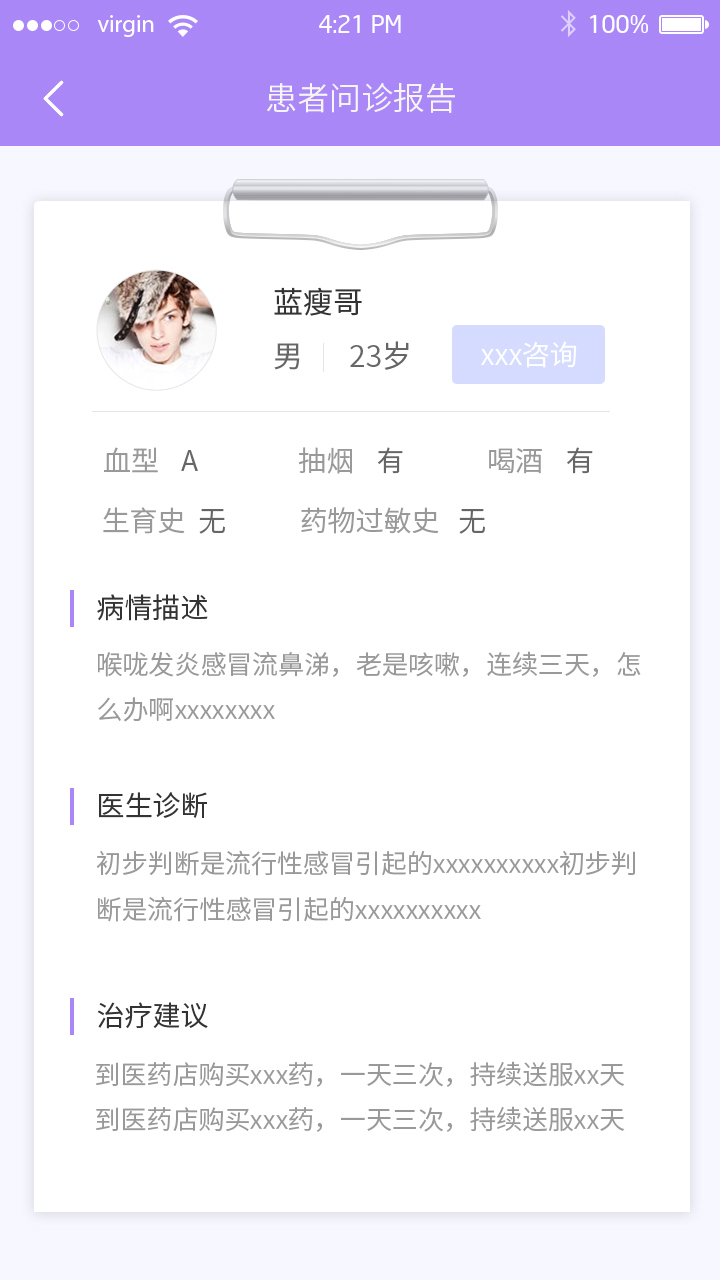The height and width of the screenshot is (1280, 720).
Task: Open 蓝瘦哥's profile avatar
Action: (x=156, y=329)
